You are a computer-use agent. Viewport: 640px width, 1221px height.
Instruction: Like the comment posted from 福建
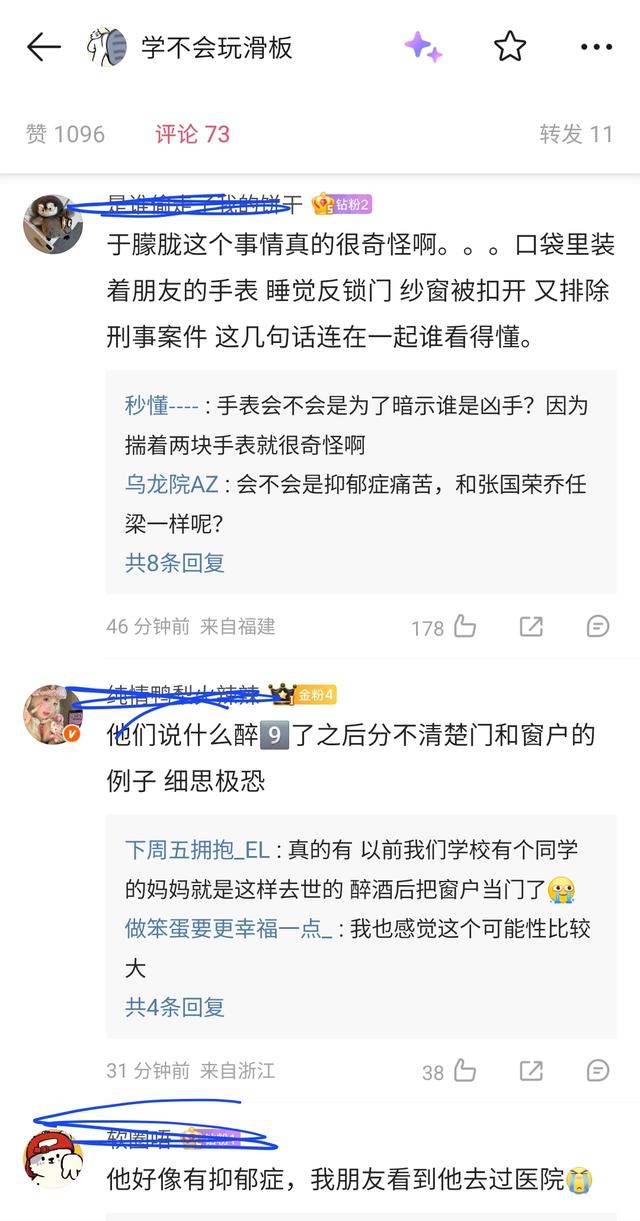tap(465, 627)
